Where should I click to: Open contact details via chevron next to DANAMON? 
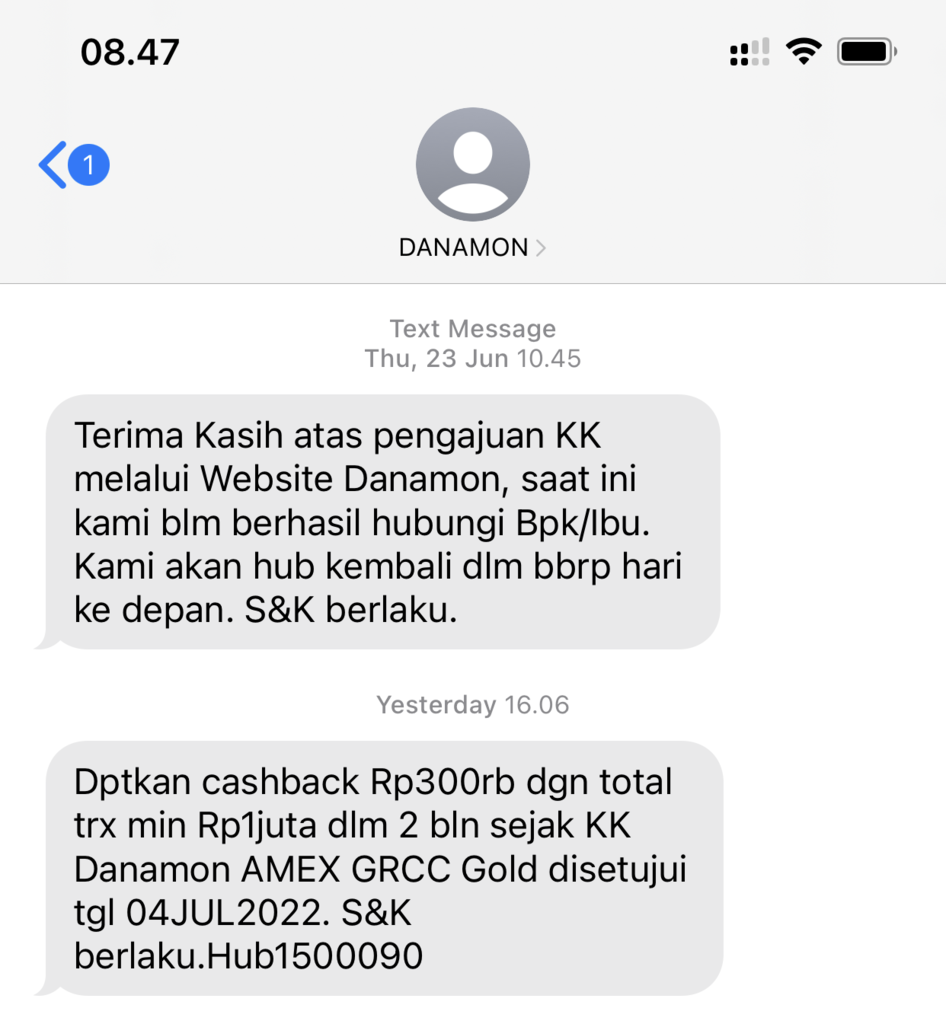coord(541,246)
